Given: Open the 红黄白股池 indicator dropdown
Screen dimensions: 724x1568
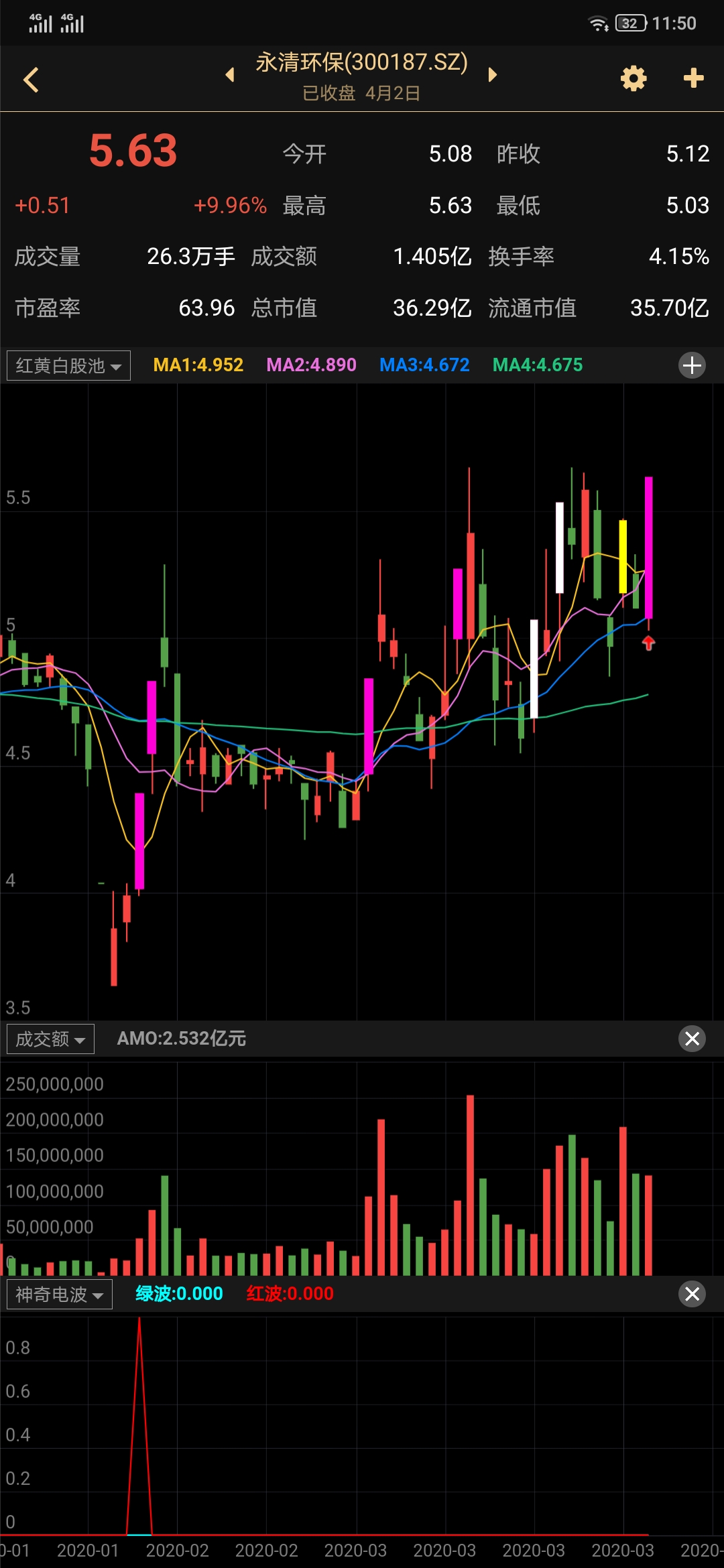Looking at the screenshot, I should point(68,366).
